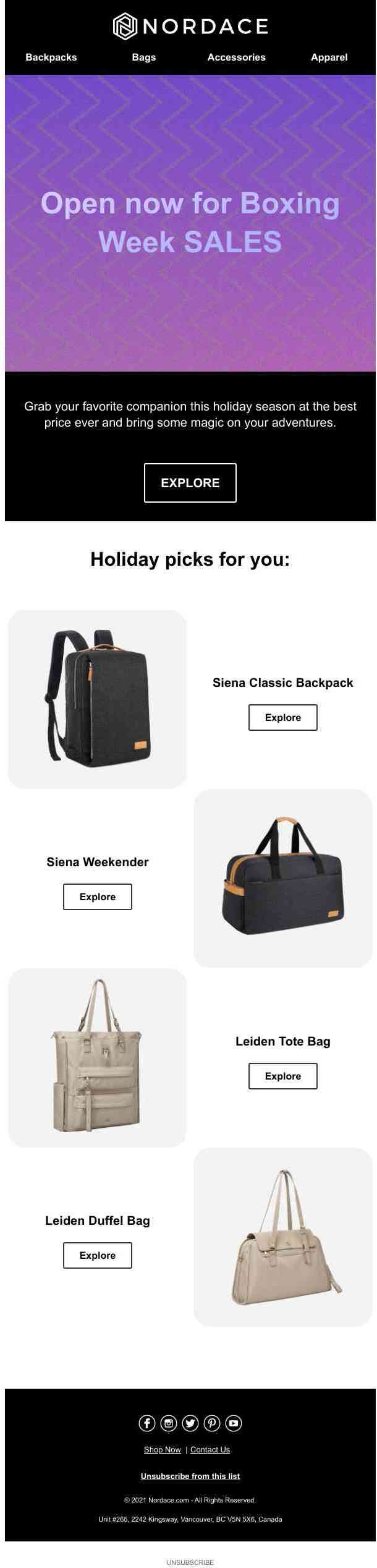Screen dimensions: 377x1568
Task: Go to Accessories section
Action: [236, 57]
